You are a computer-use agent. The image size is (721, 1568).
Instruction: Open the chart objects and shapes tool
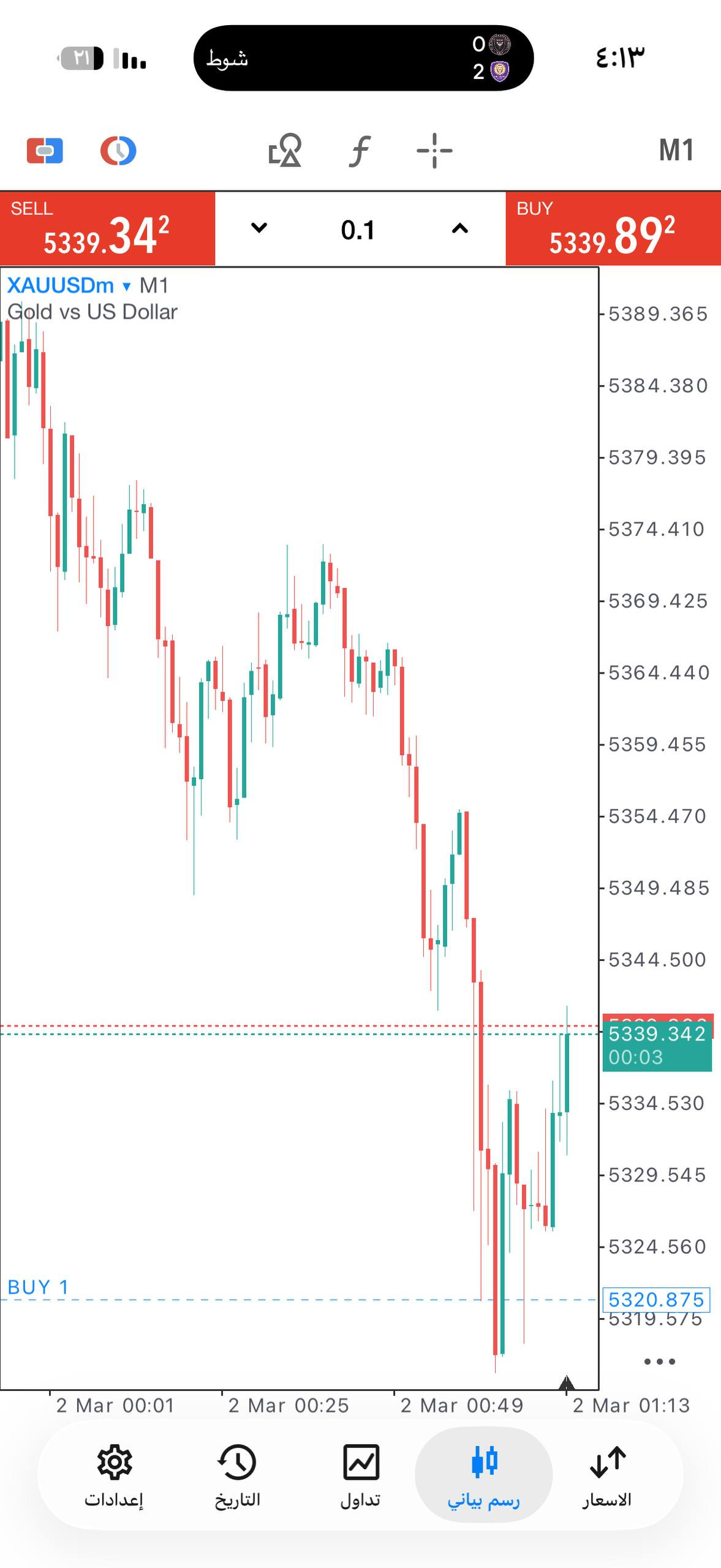[x=285, y=150]
